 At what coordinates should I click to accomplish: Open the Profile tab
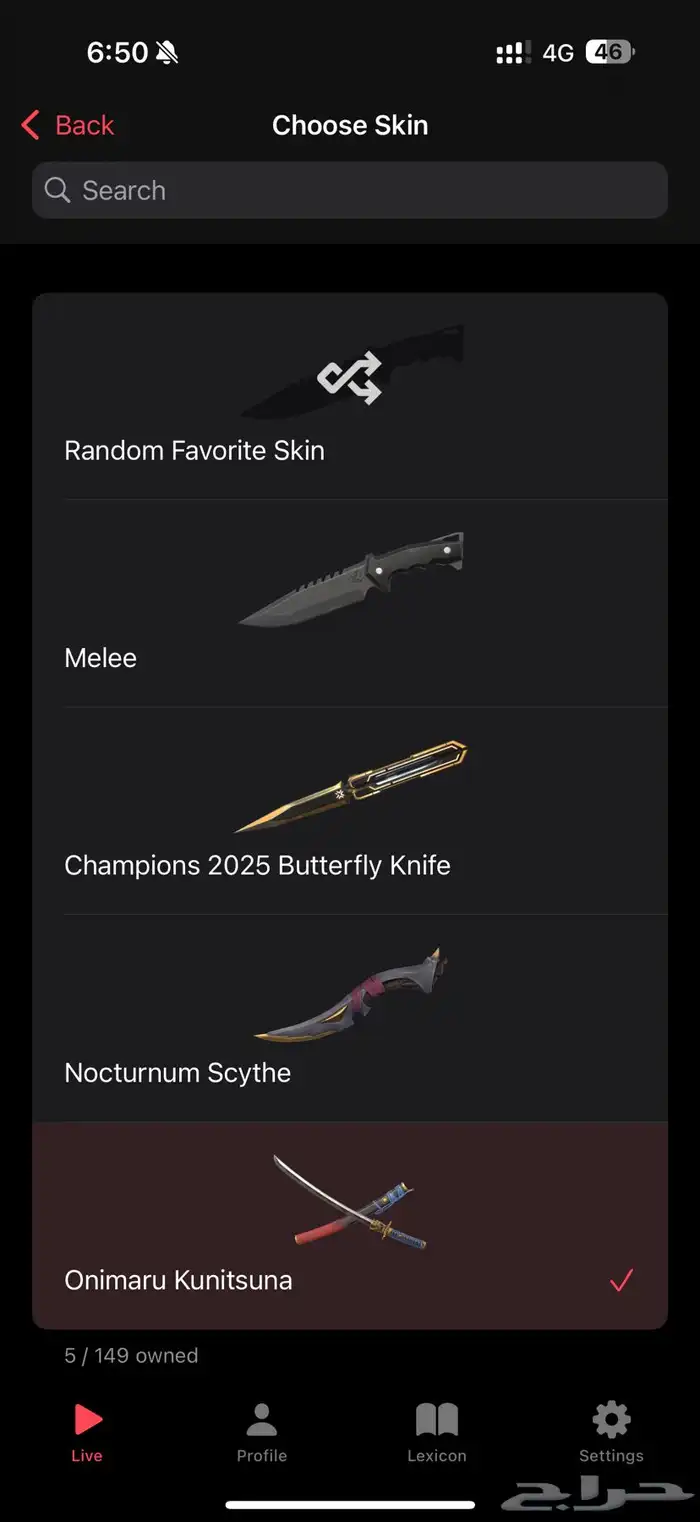coord(262,1432)
